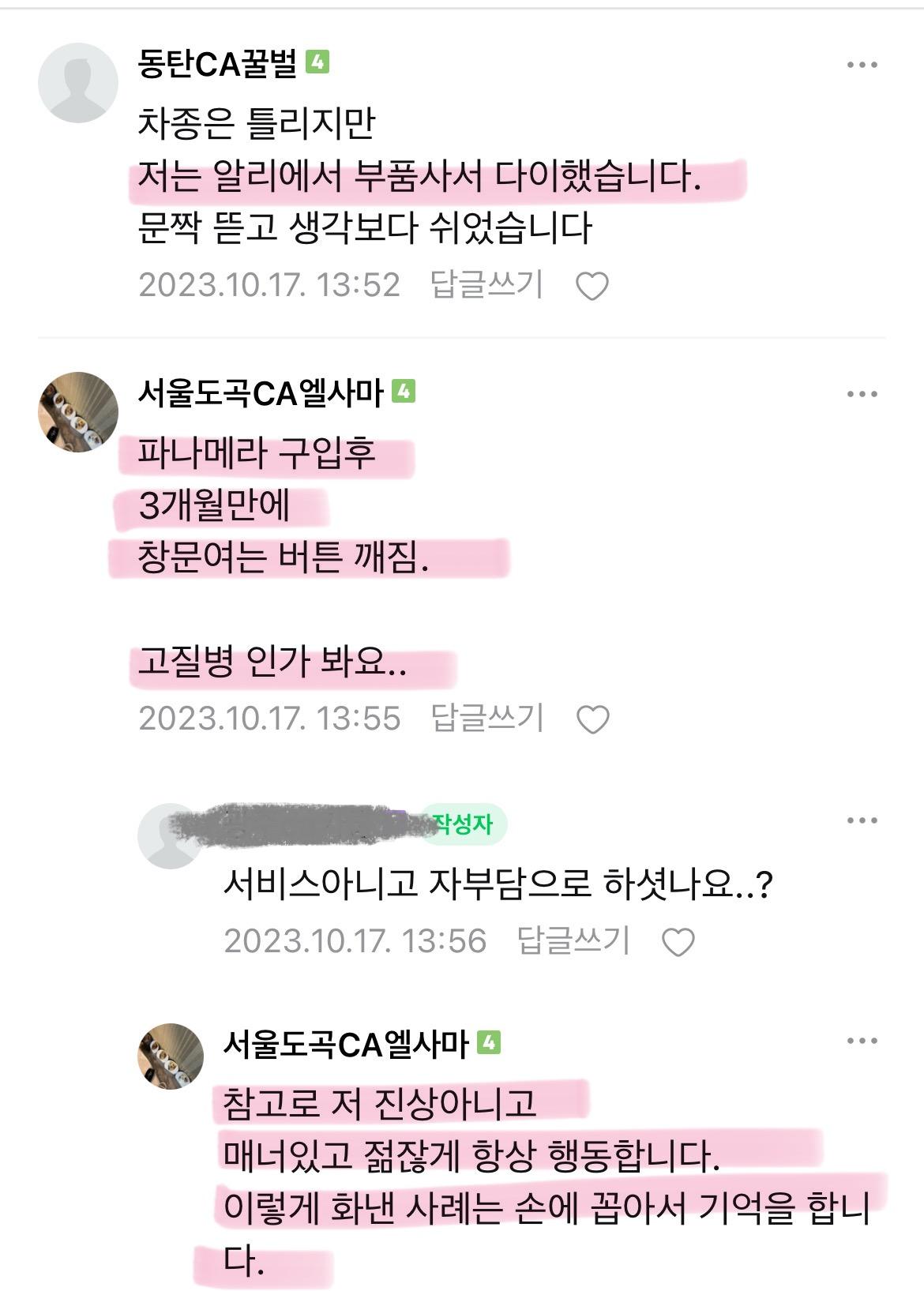This screenshot has height=1291, width=924.
Task: Open overflow menu on the 파나메라 구입후 comment
Action: (x=862, y=394)
